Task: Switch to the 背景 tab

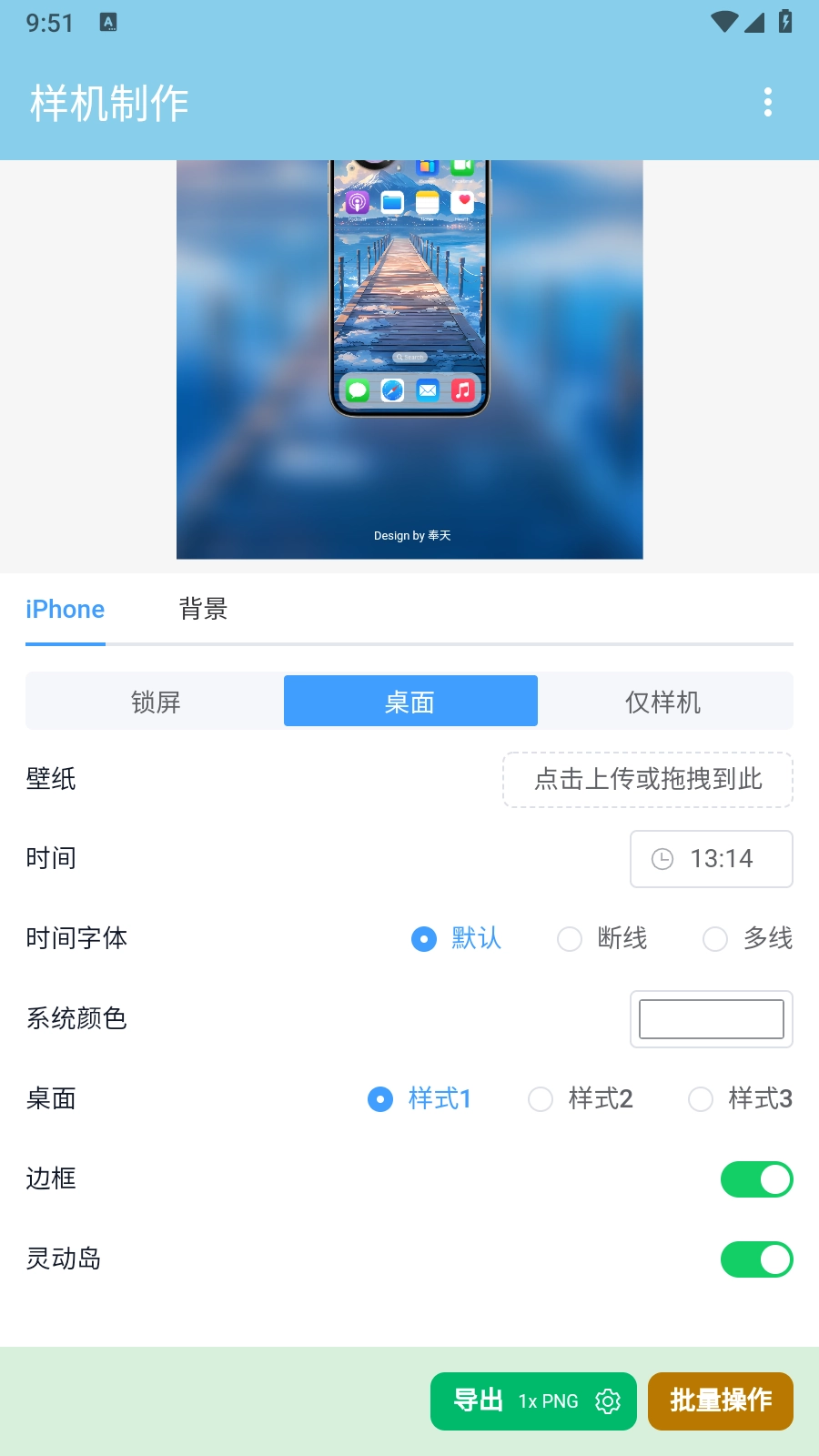Action: [x=203, y=609]
